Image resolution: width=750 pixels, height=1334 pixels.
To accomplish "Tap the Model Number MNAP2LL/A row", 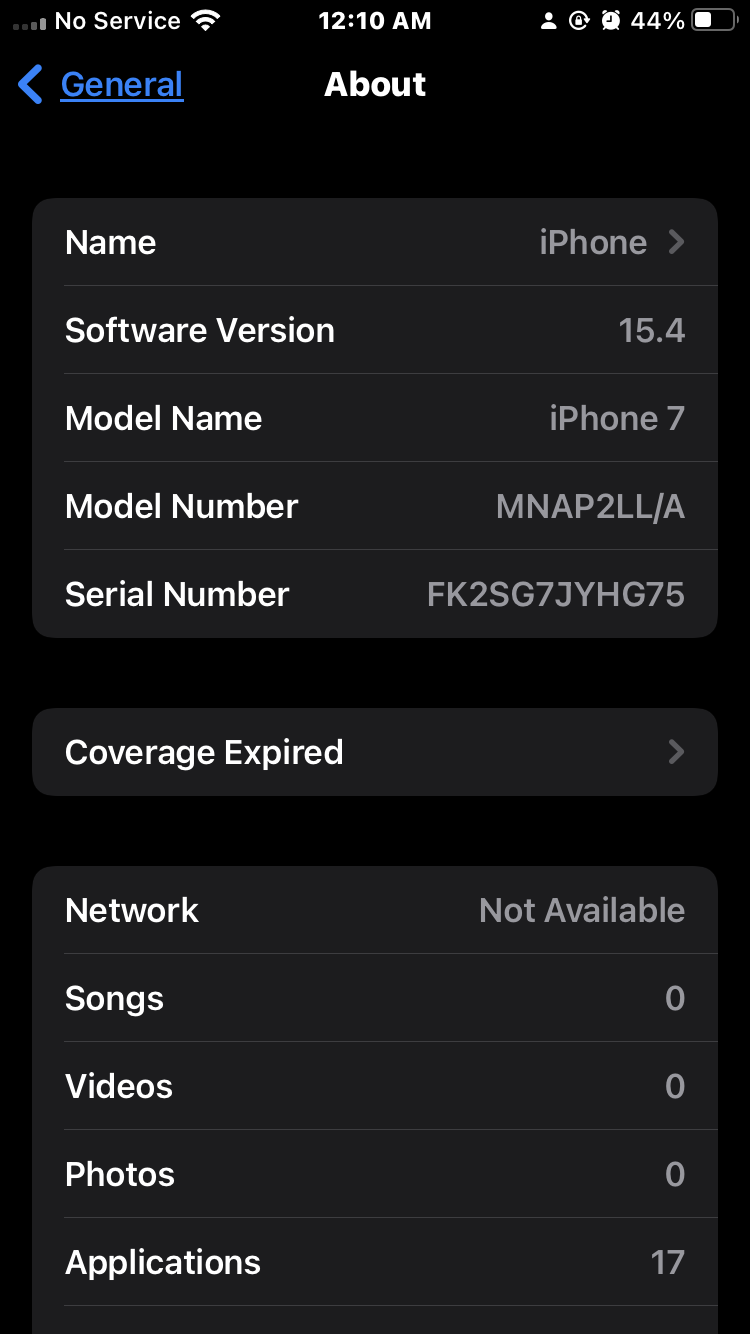I will [375, 506].
